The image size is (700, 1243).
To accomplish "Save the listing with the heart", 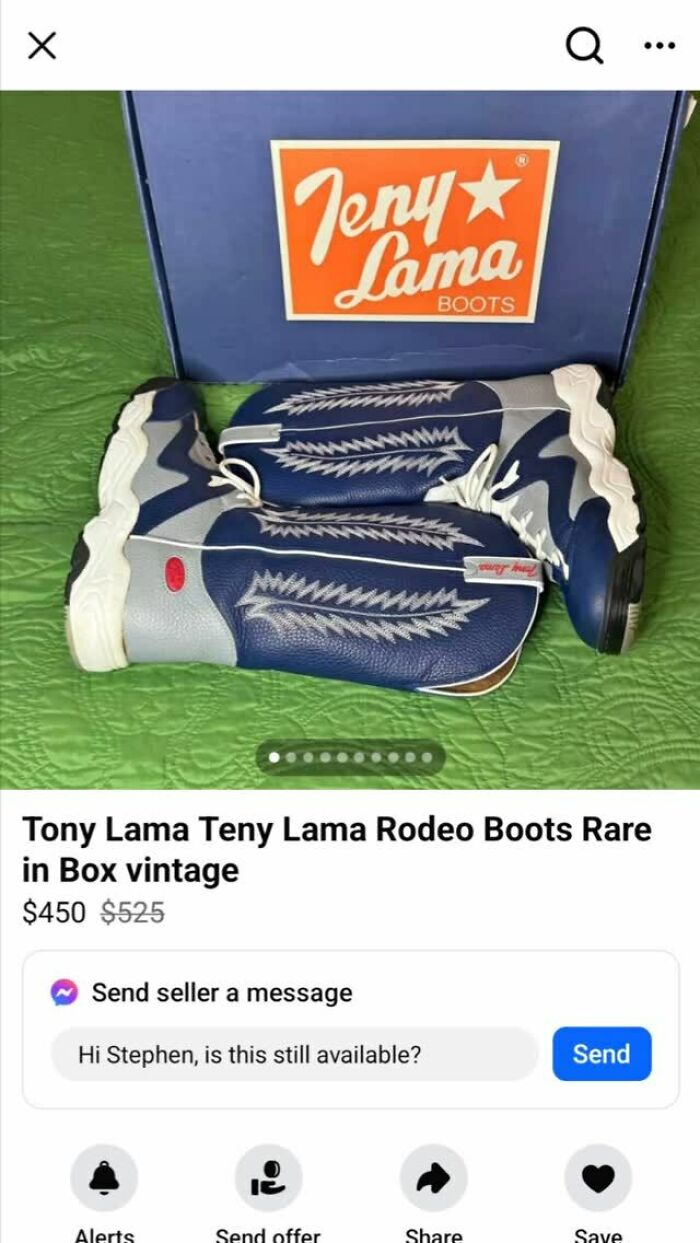I will [598, 1179].
